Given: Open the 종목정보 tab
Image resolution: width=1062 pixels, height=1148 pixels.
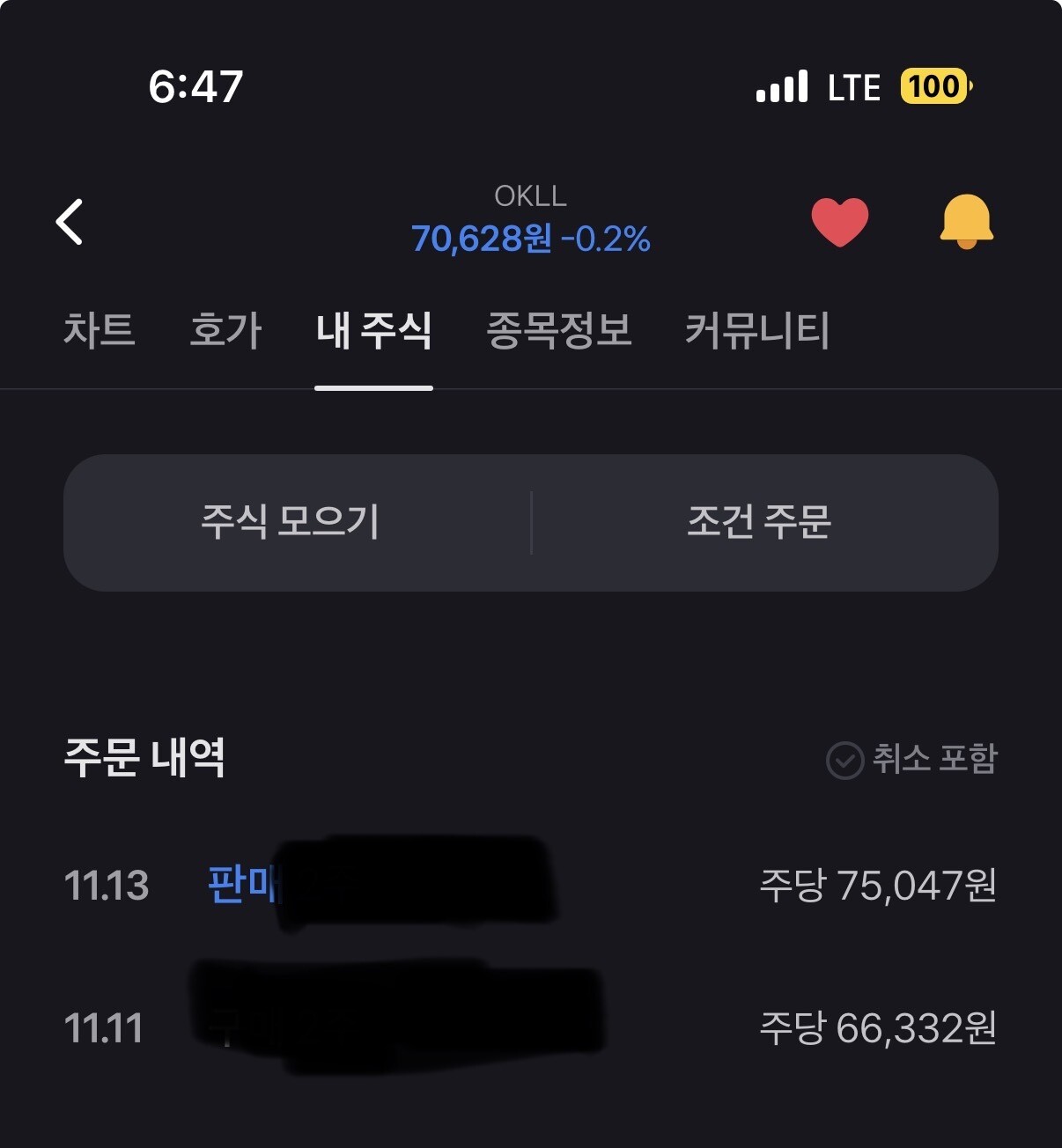Looking at the screenshot, I should [x=559, y=331].
